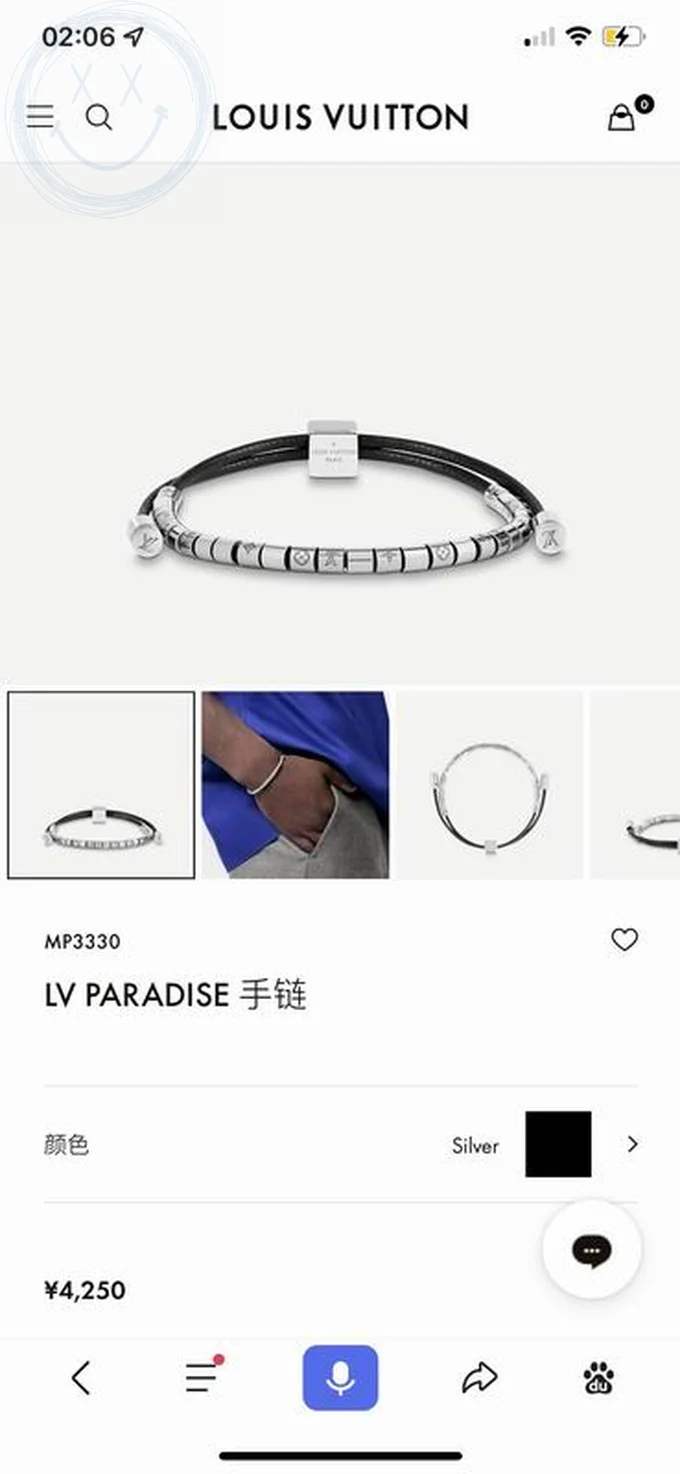Open the live chat bubble
The width and height of the screenshot is (680, 1474).
click(592, 1249)
